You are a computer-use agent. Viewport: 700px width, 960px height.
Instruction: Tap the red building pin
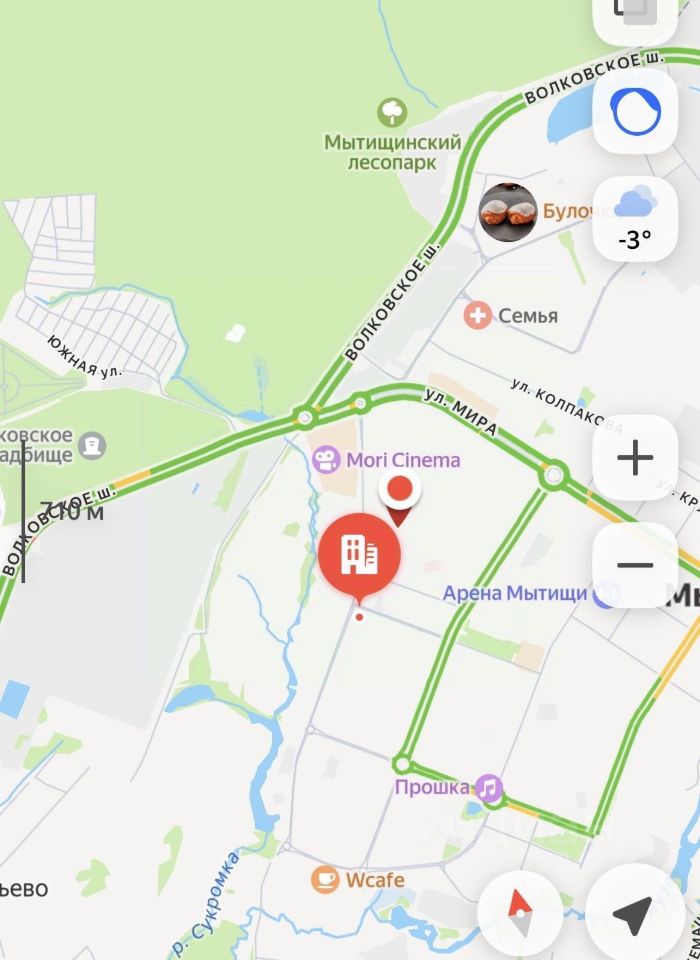(x=360, y=556)
